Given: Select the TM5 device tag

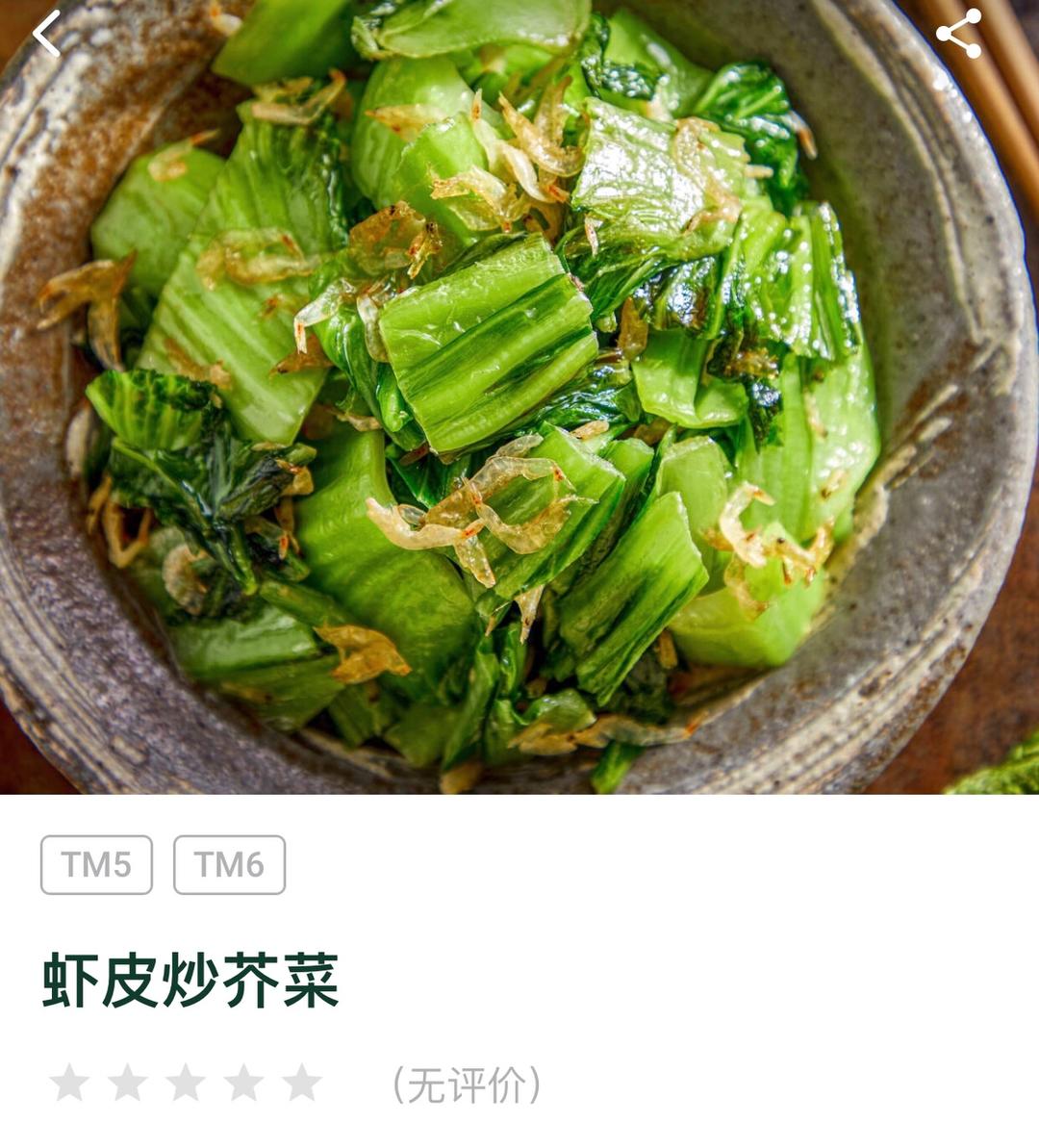Looking at the screenshot, I should 96,864.
